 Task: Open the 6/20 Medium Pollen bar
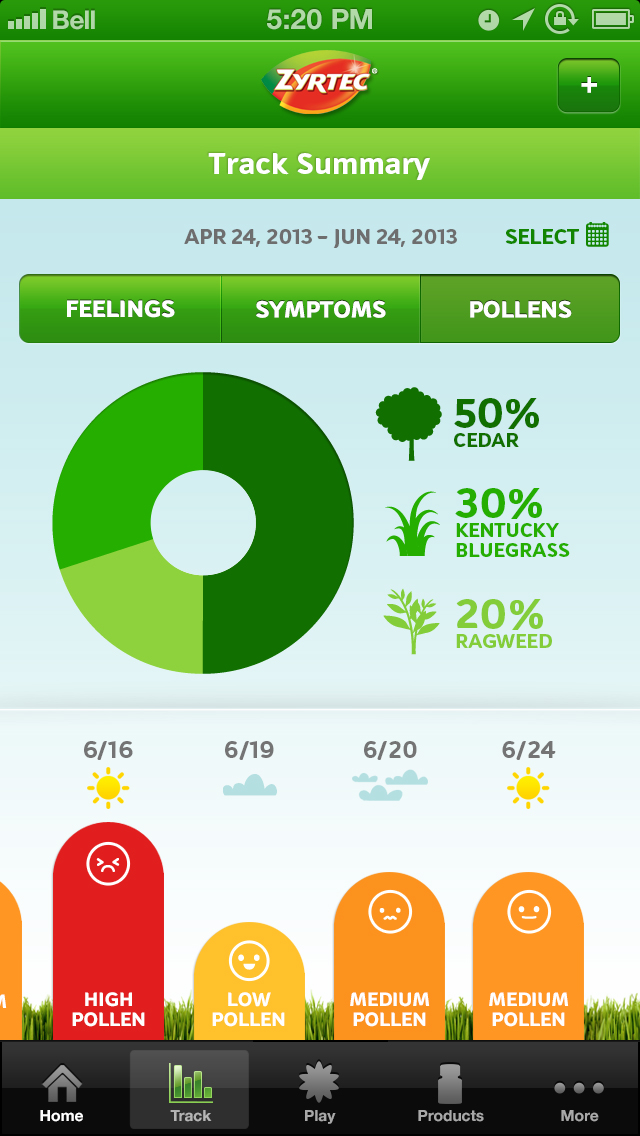click(x=390, y=956)
